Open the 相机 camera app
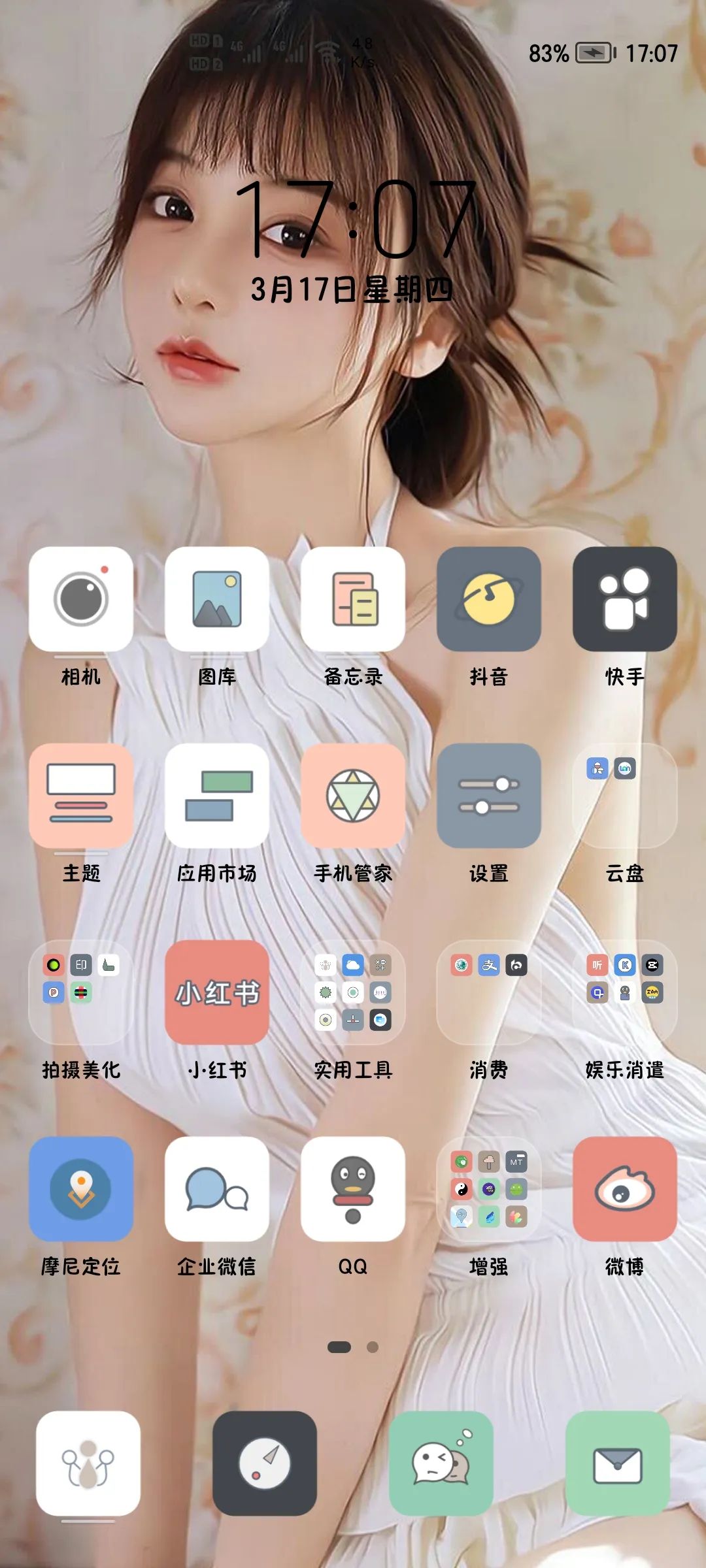 [x=81, y=599]
